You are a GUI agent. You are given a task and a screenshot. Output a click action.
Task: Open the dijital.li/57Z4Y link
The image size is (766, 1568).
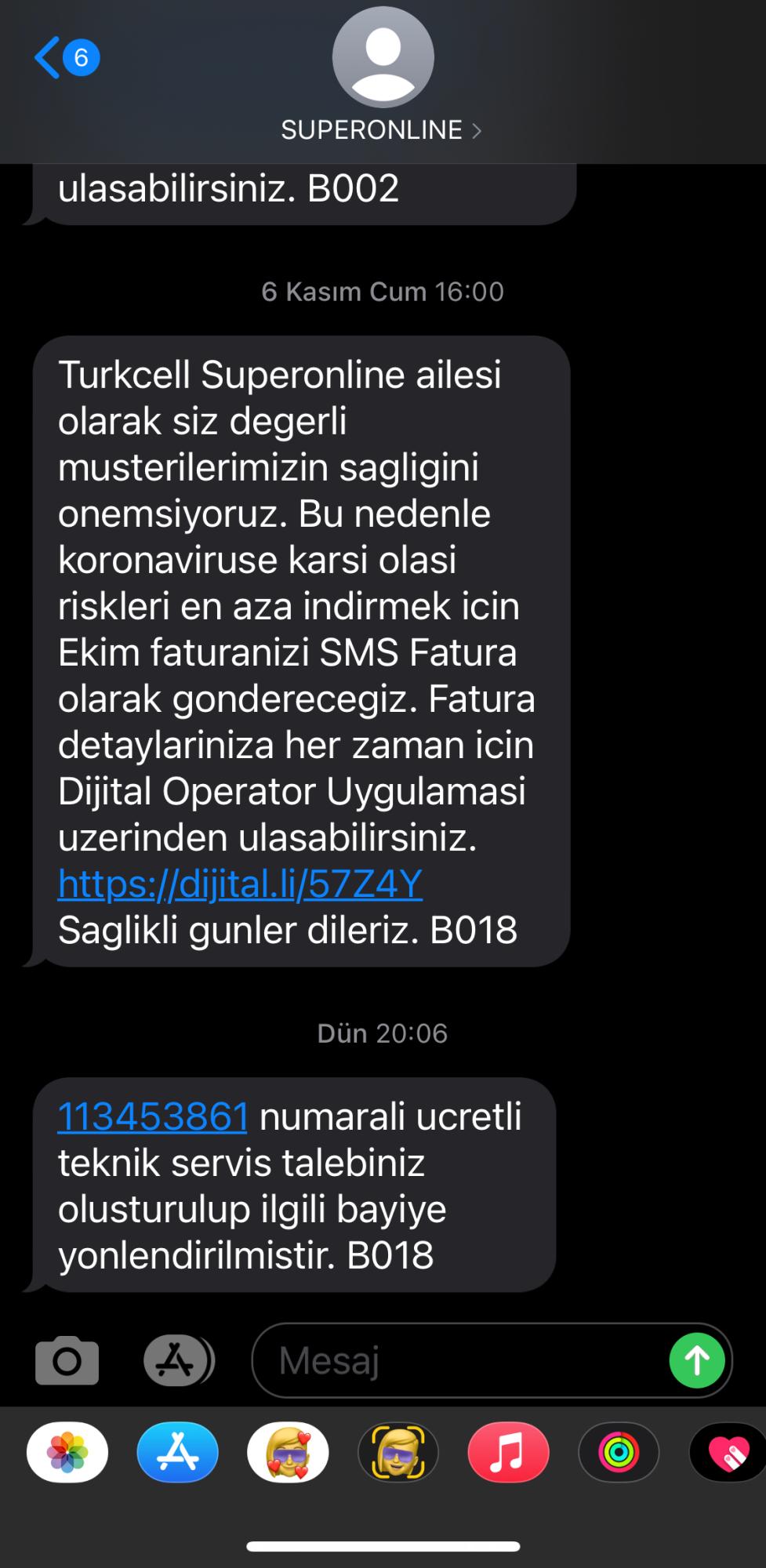(240, 884)
